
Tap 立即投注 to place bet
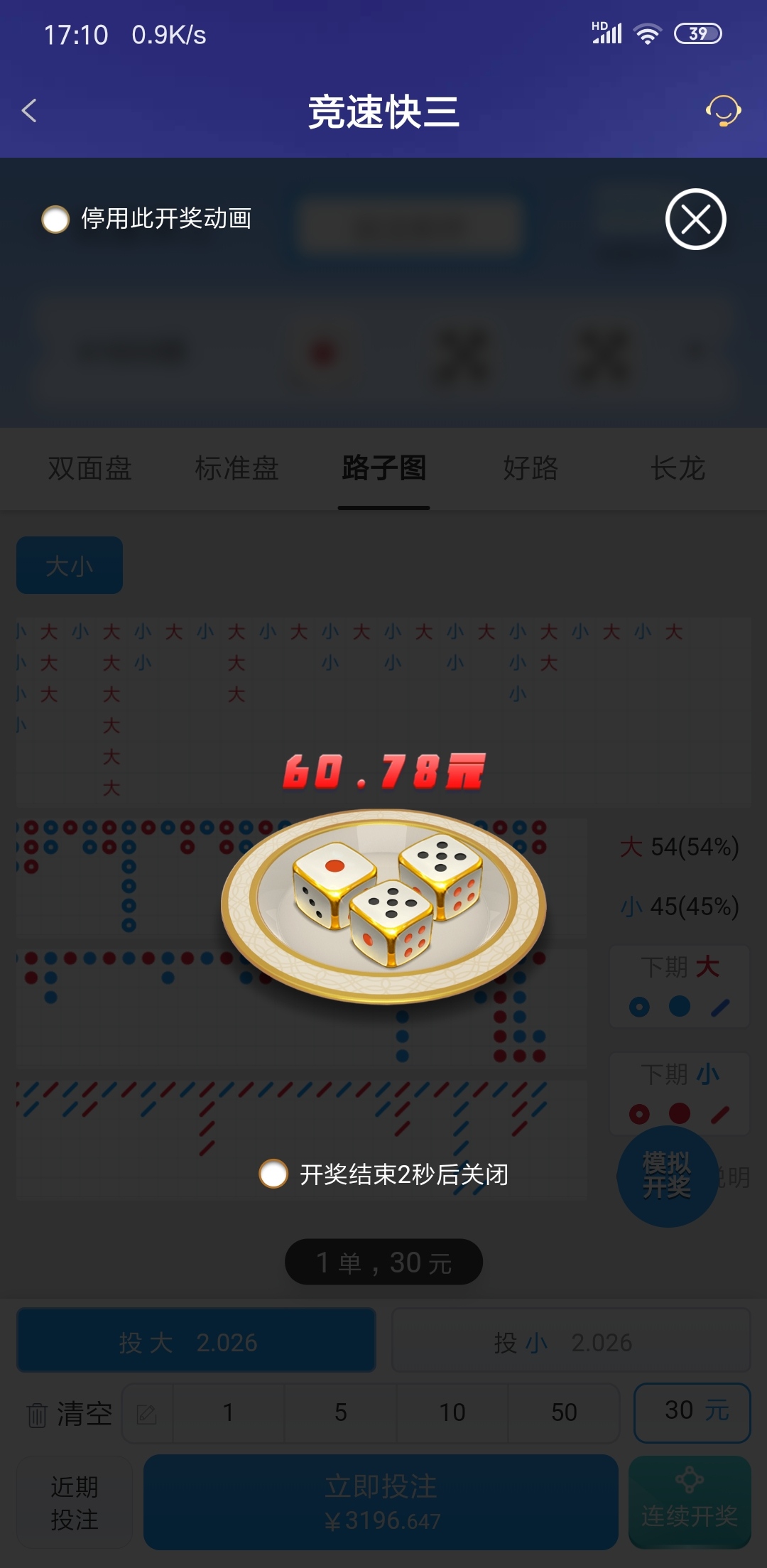coord(381,1502)
